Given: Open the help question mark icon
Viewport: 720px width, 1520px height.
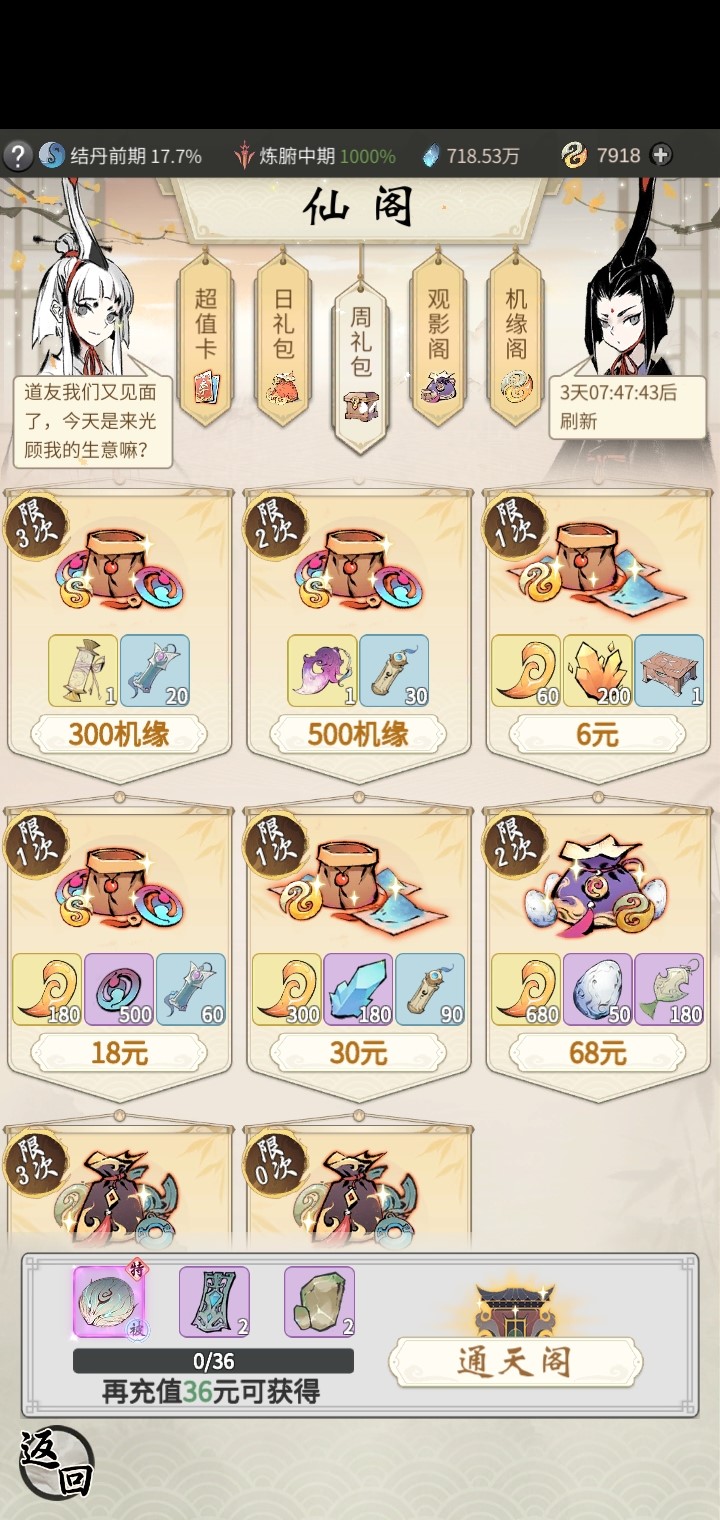Looking at the screenshot, I should pos(18,155).
